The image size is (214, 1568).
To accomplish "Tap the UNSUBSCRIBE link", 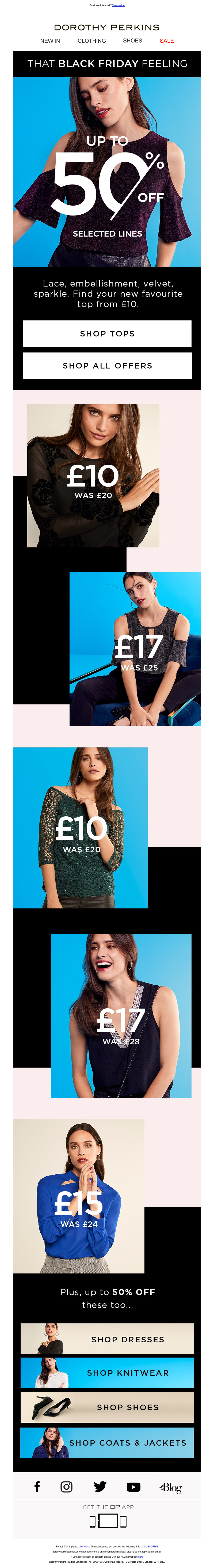I will click(149, 1546).
